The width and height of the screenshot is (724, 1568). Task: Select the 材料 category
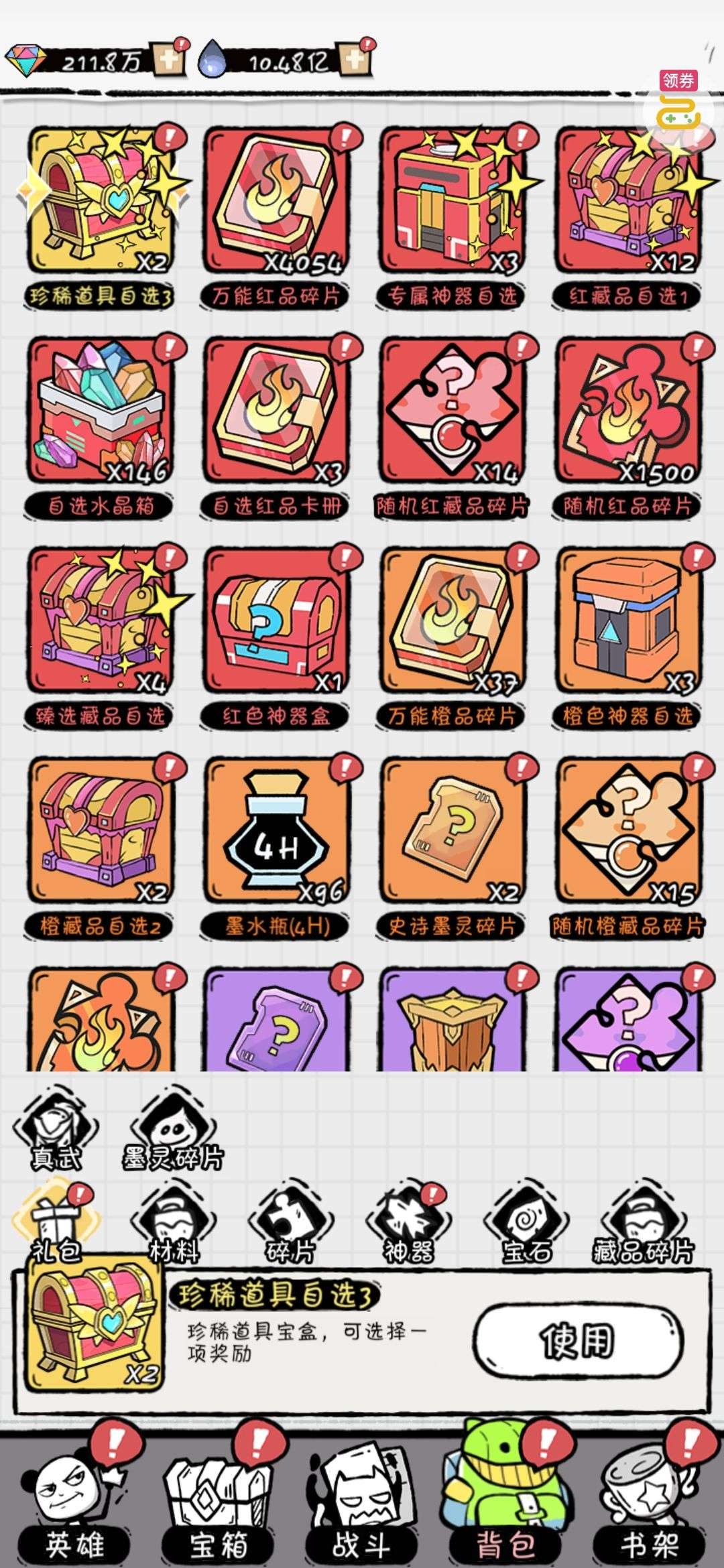[x=173, y=1225]
